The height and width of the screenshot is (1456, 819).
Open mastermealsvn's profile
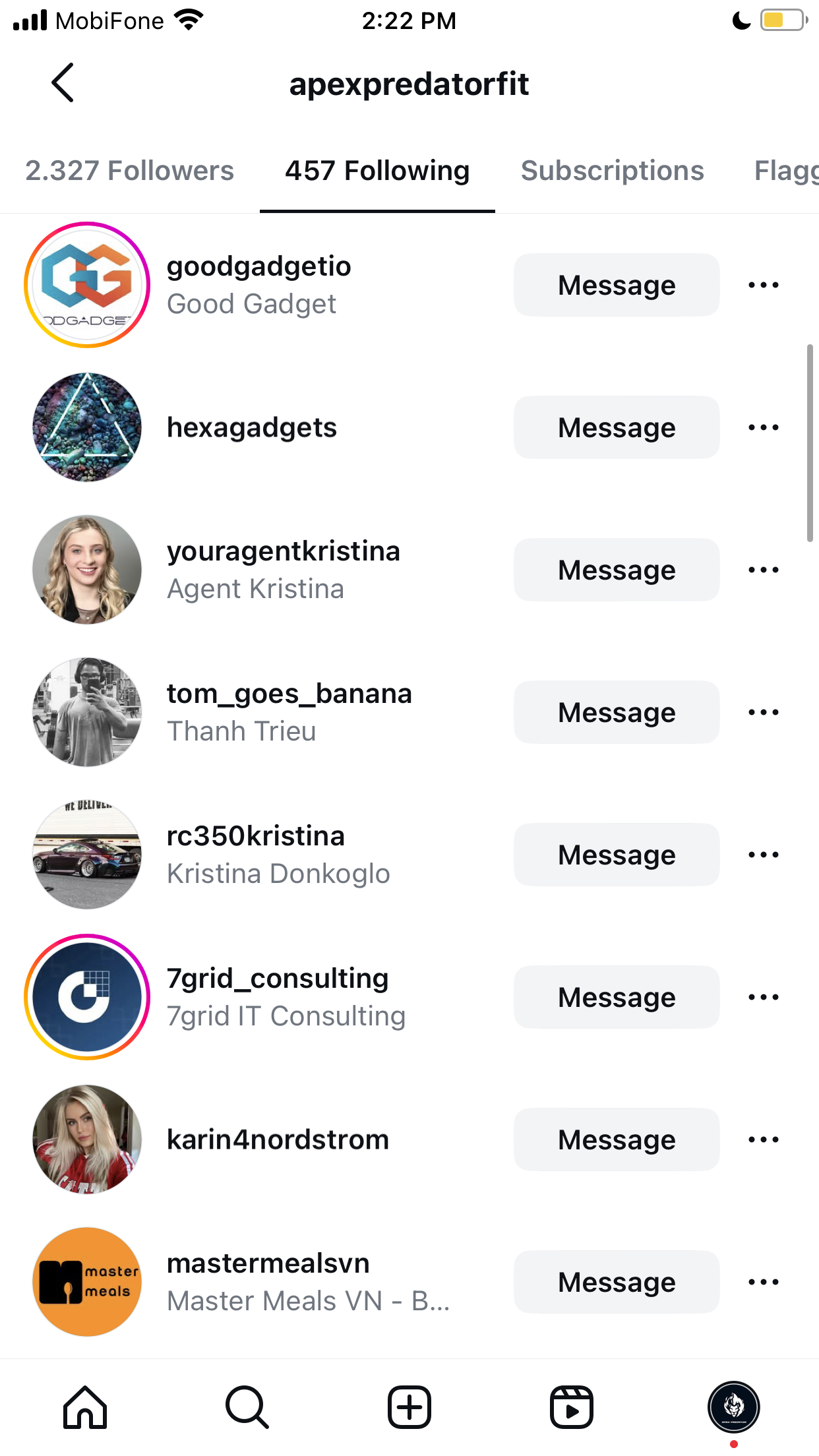click(x=268, y=1263)
